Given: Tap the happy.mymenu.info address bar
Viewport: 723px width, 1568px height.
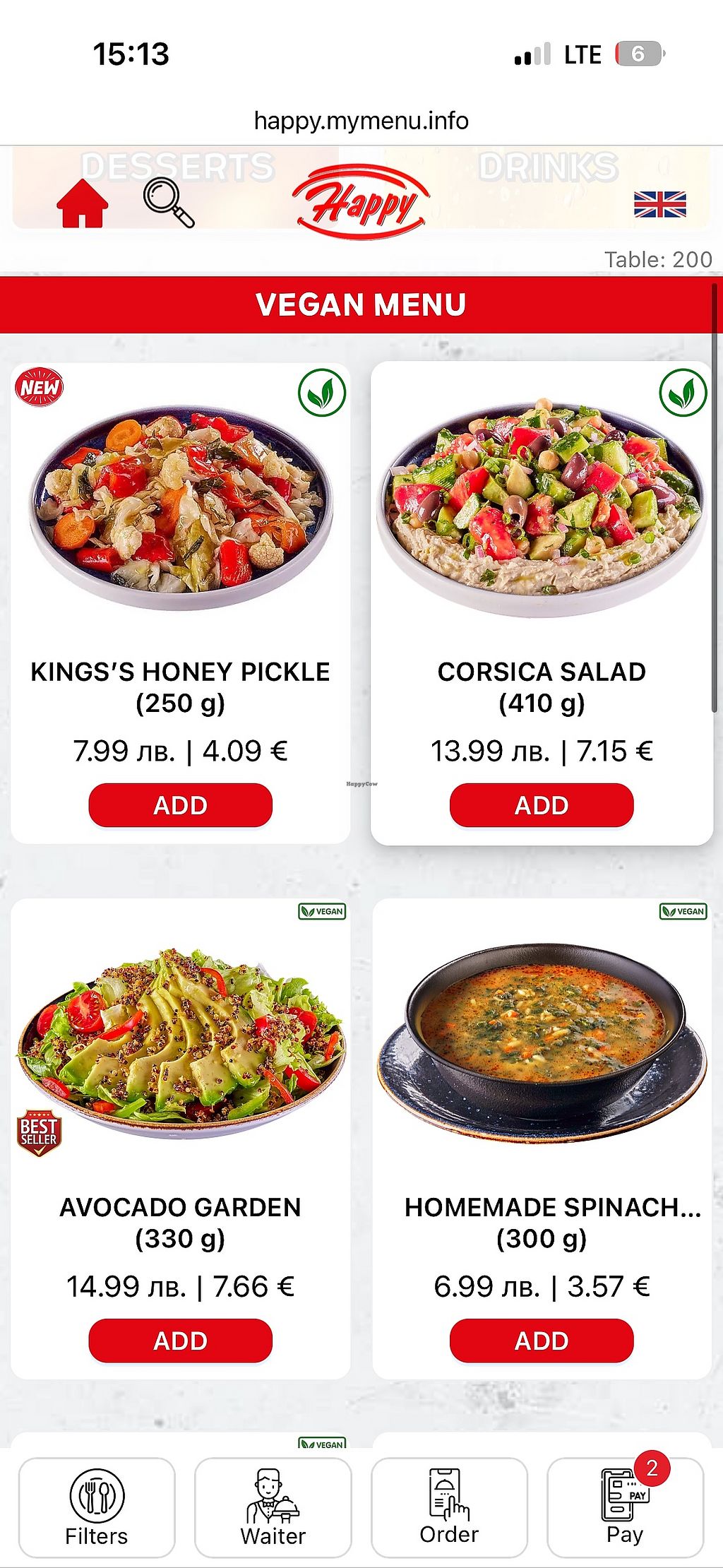Looking at the screenshot, I should pos(361,121).
